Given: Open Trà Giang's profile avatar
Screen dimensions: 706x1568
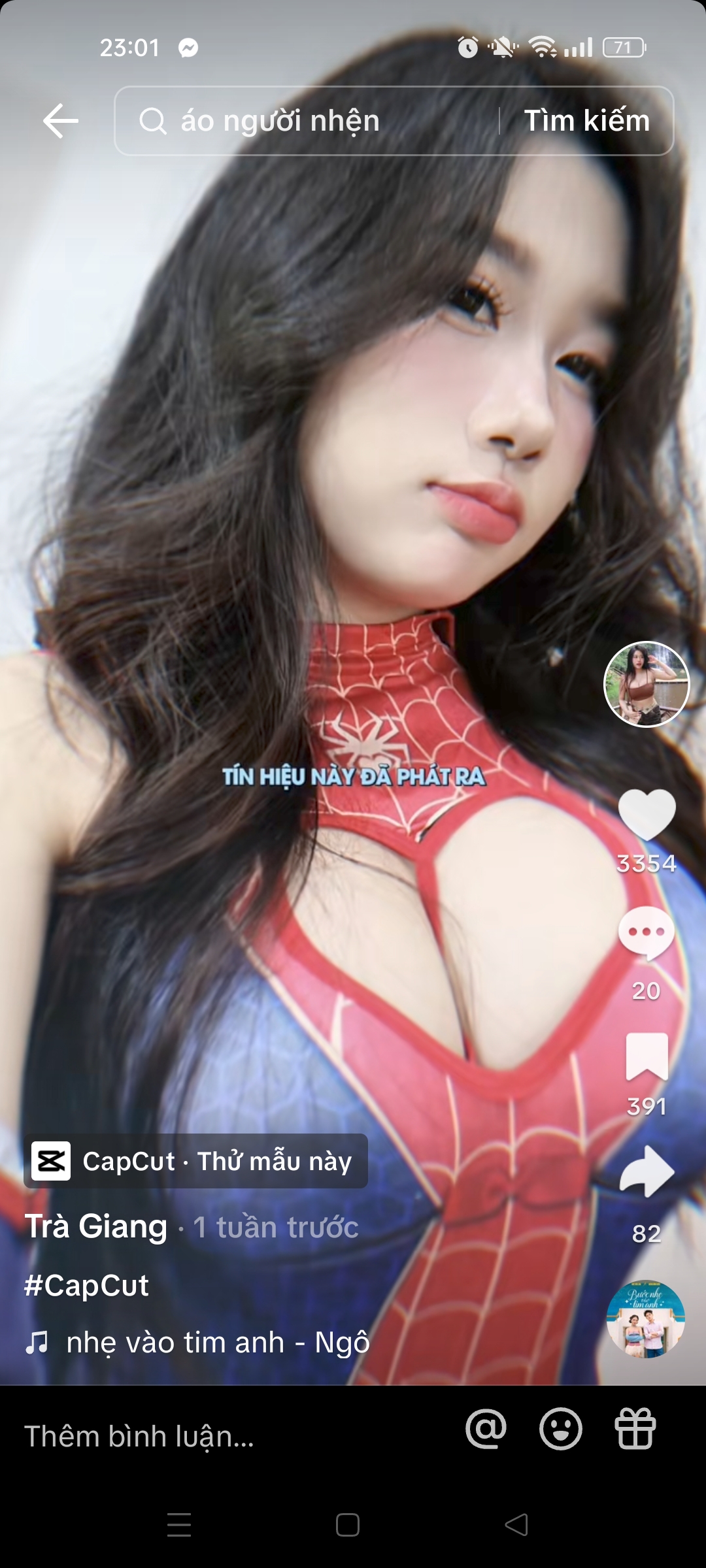Looking at the screenshot, I should (646, 684).
